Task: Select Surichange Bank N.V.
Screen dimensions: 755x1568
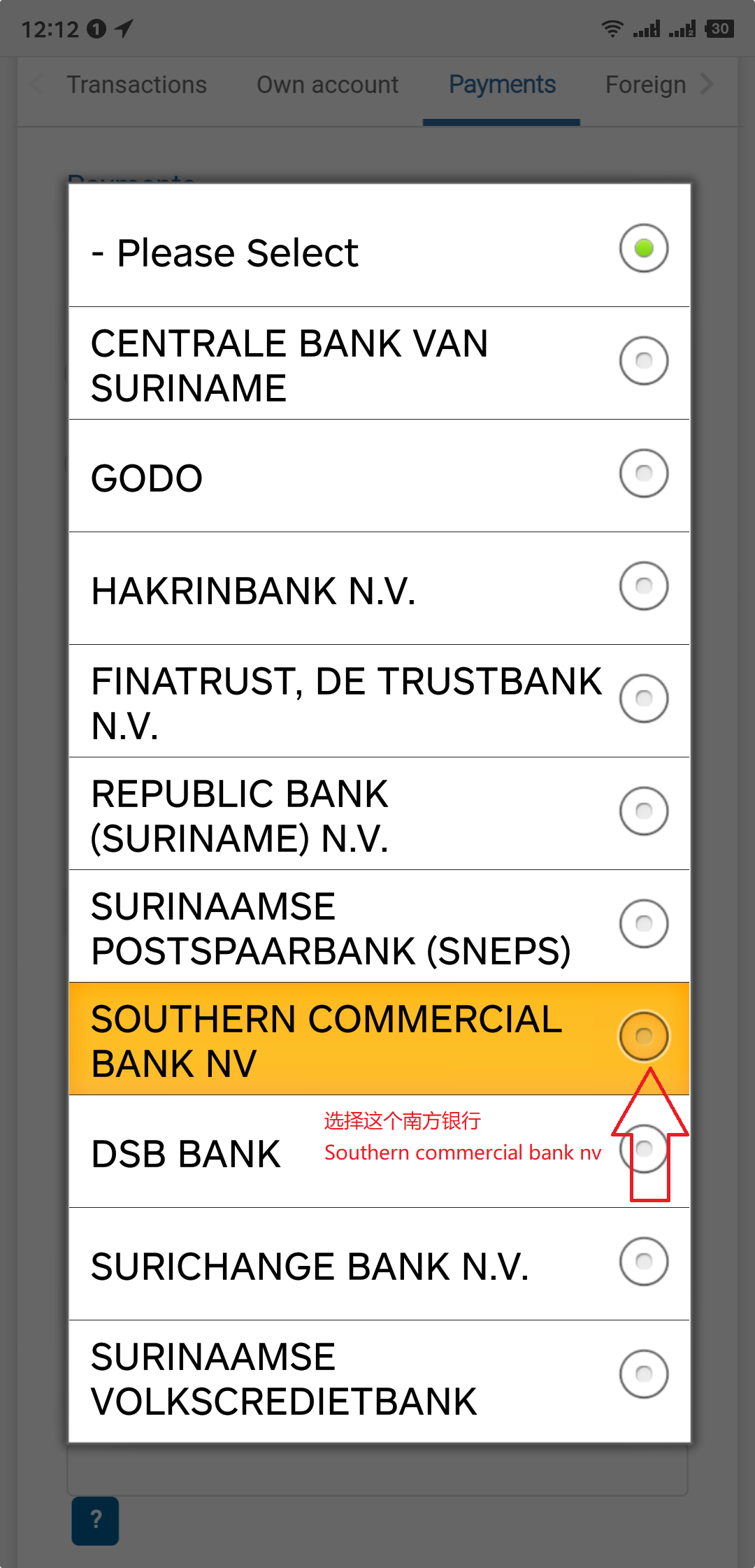Action: tap(379, 1264)
